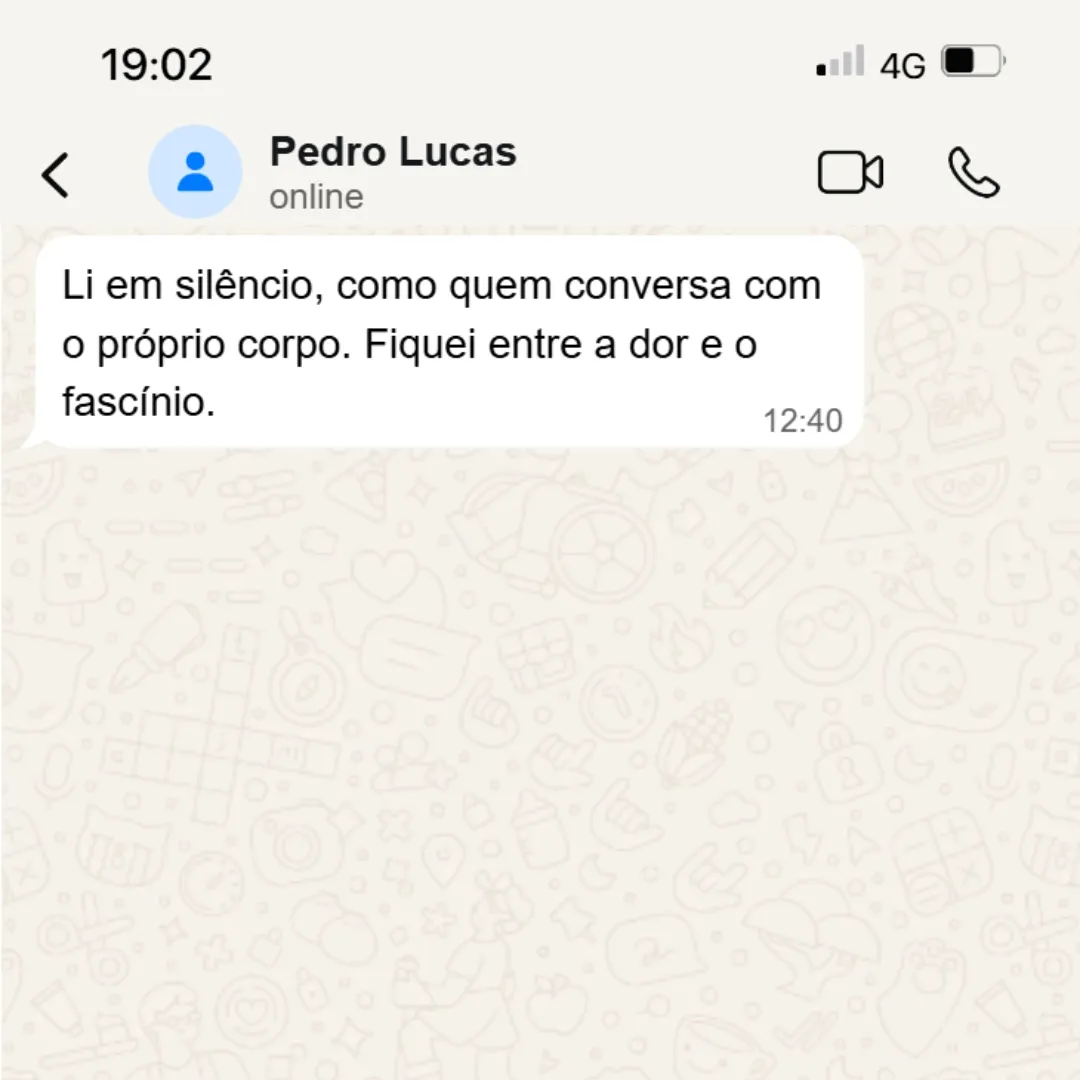Screen dimensions: 1080x1080
Task: Start a video call with Pedro Lucas
Action: [850, 173]
